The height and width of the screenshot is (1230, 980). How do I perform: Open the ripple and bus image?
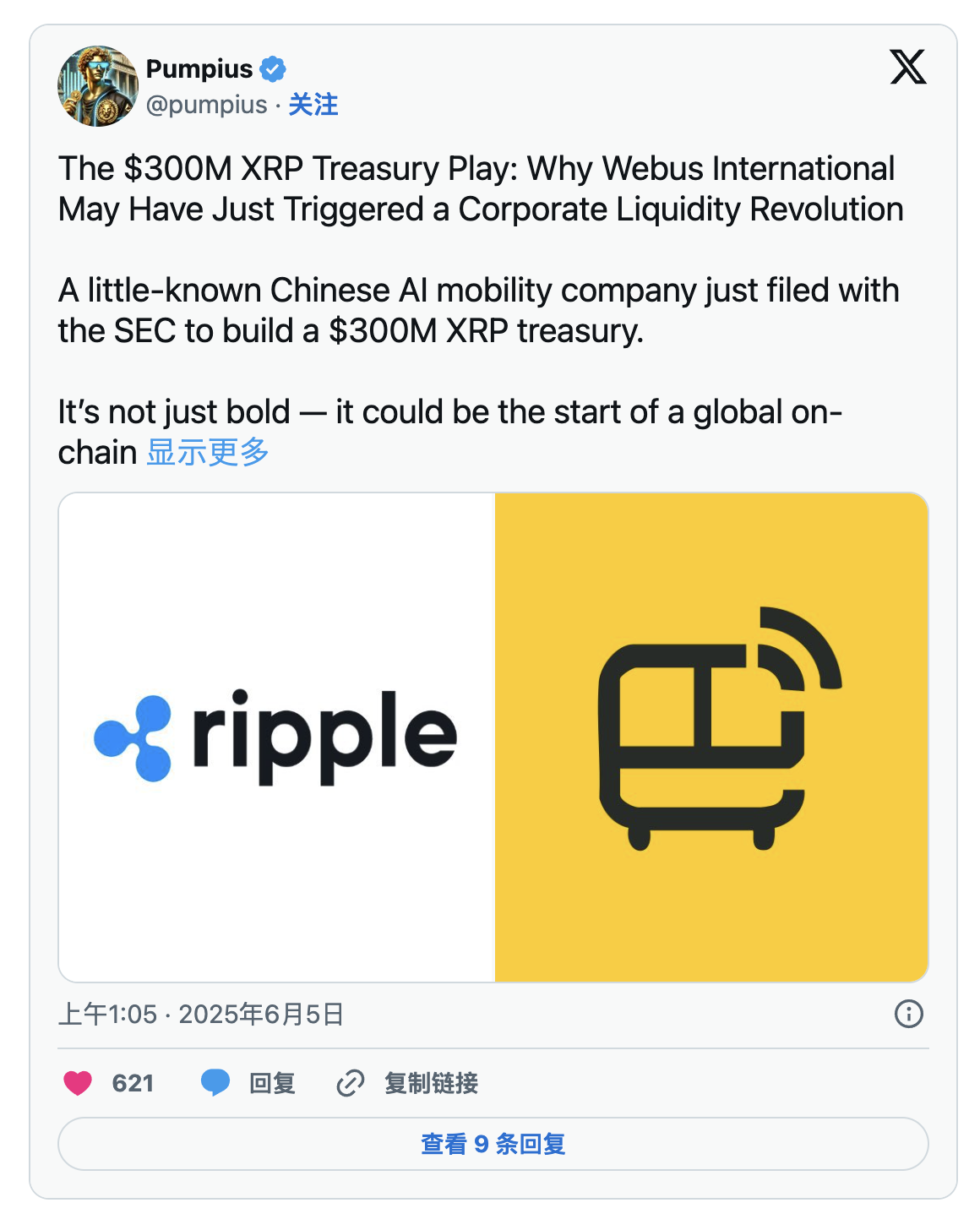(x=493, y=737)
